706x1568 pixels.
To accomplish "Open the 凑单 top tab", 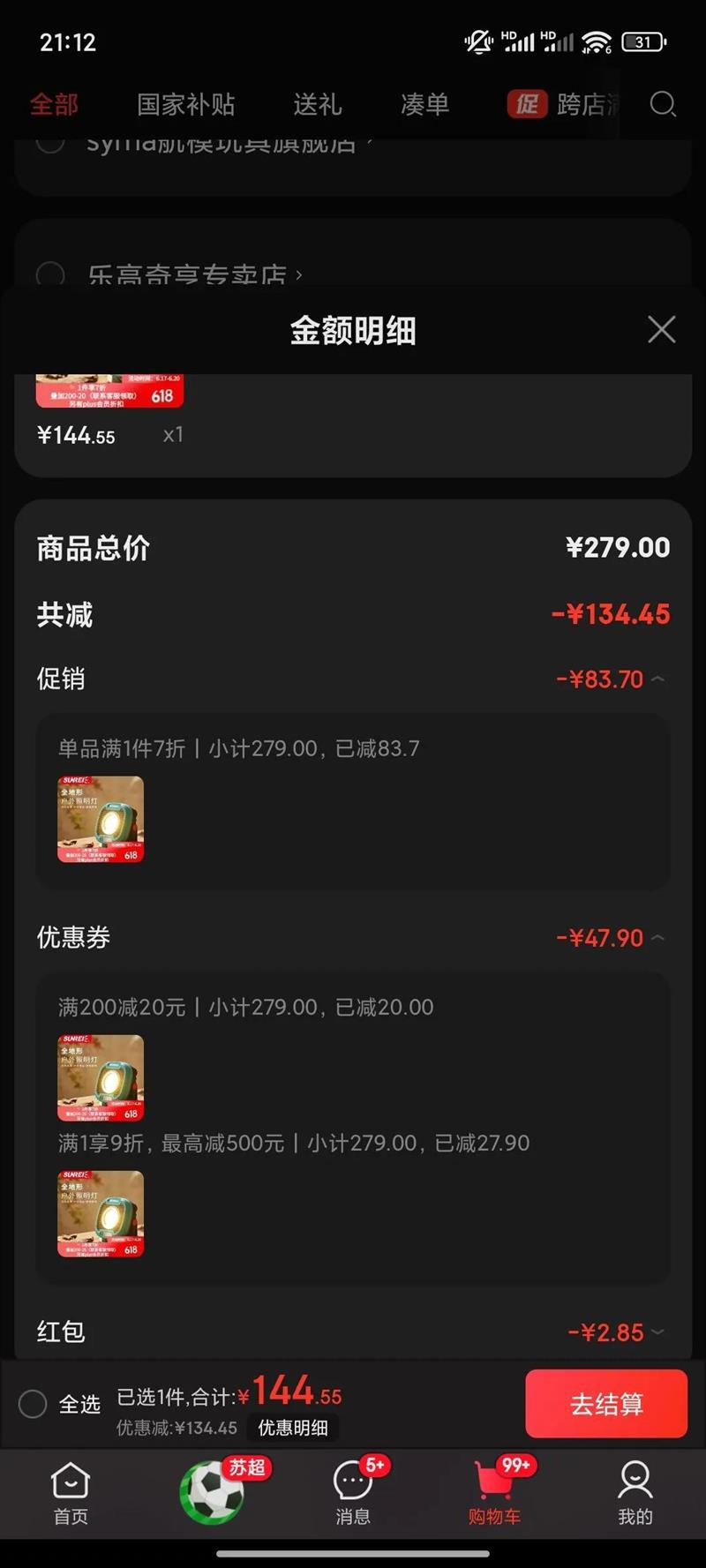I will click(424, 105).
